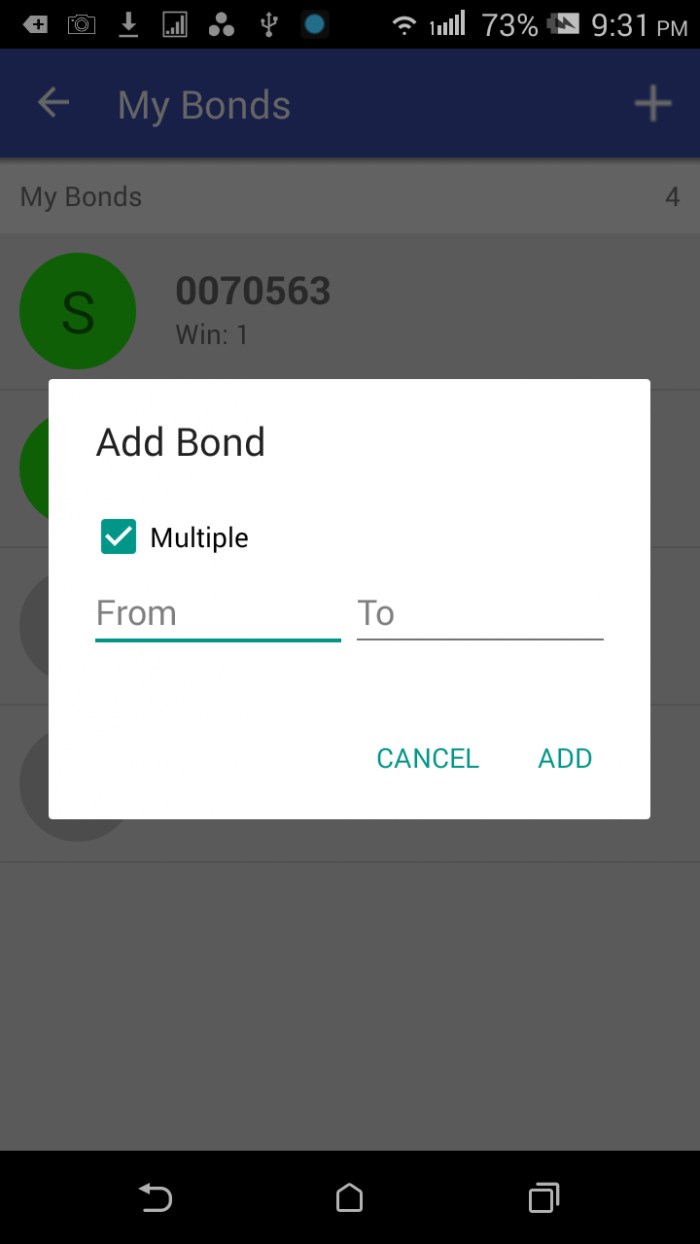This screenshot has height=1244, width=700.
Task: Open the recent apps overview
Action: (x=543, y=1197)
